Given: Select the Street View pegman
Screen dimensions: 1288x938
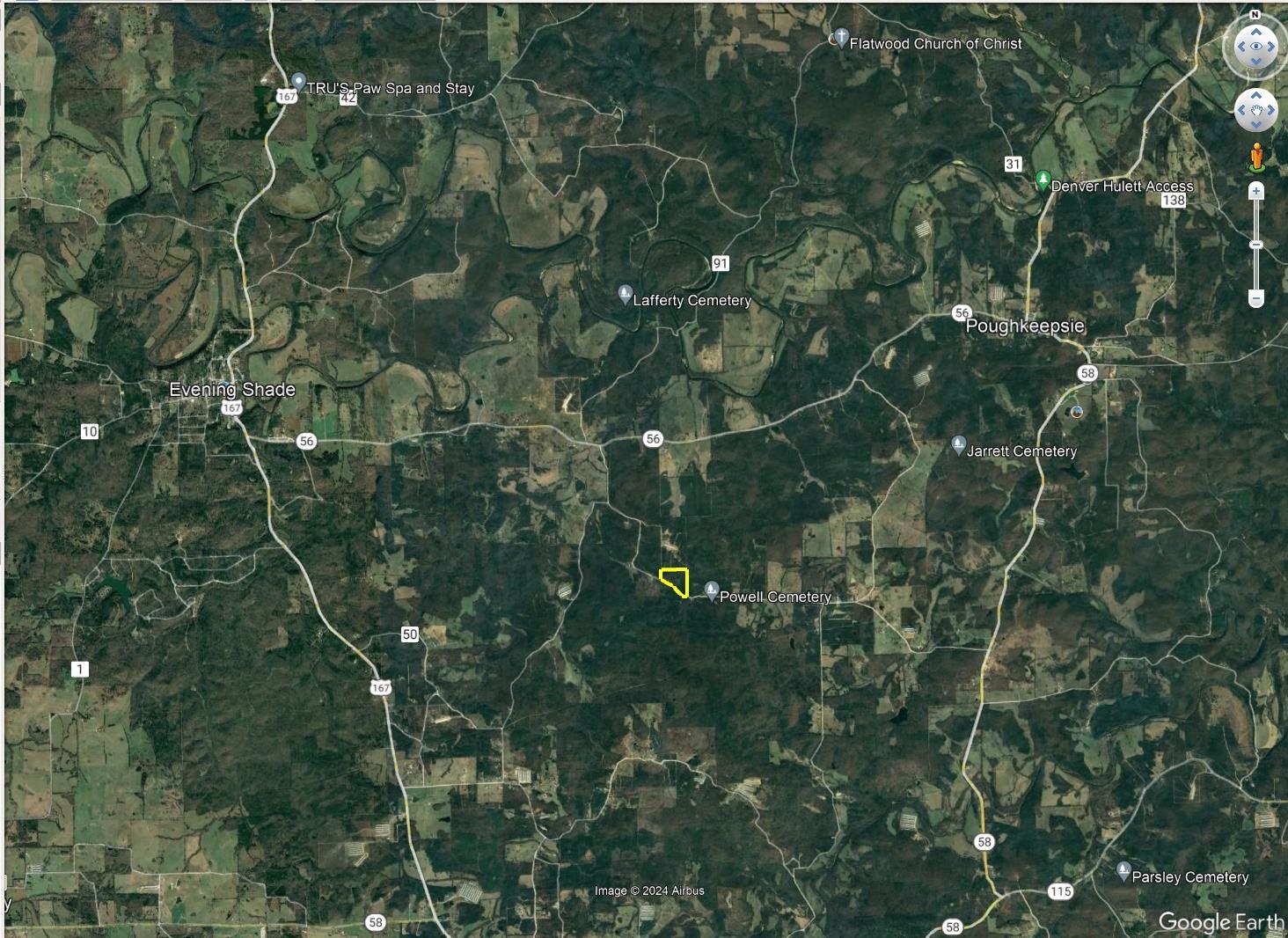Looking at the screenshot, I should pyautogui.click(x=1255, y=158).
